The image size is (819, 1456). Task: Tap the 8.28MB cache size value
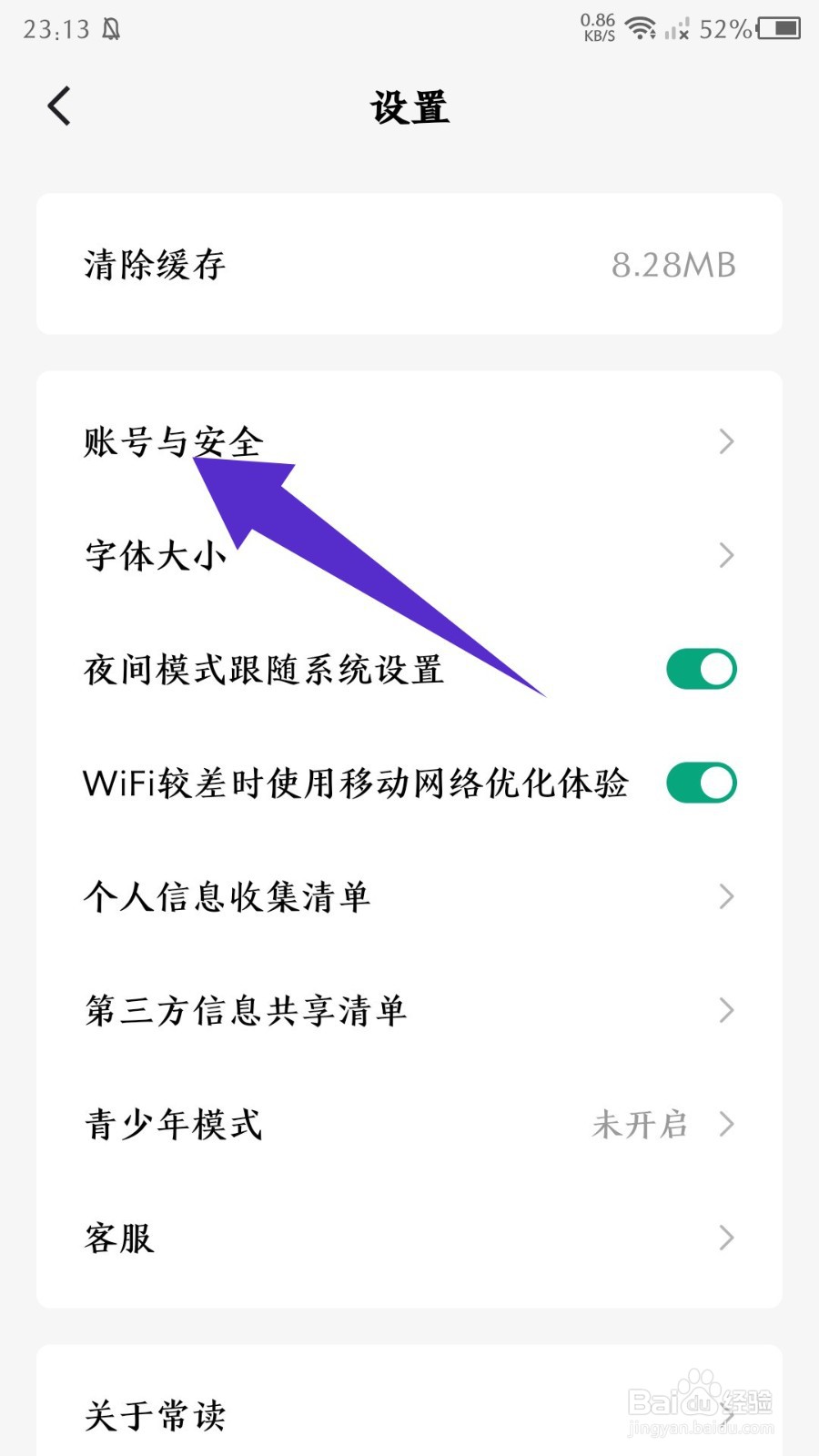673,265
